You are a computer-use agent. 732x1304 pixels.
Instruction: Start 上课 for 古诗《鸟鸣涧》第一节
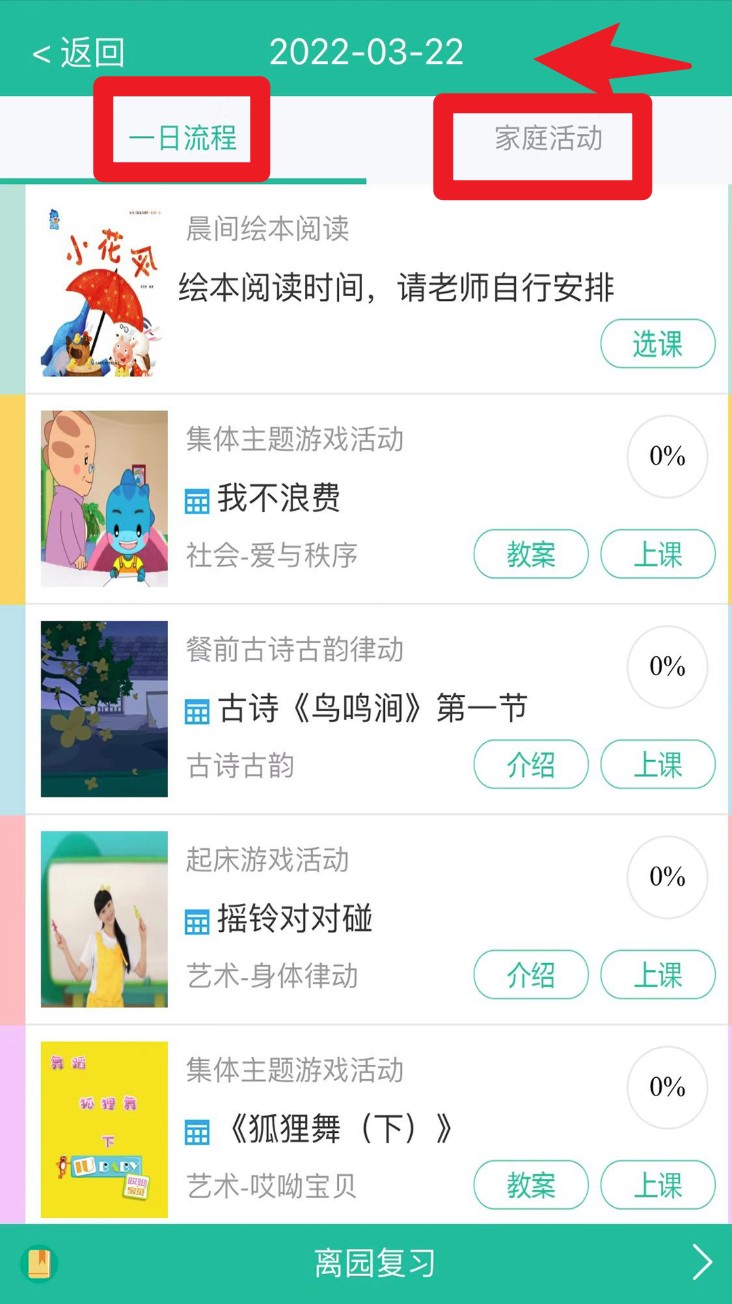tap(657, 765)
